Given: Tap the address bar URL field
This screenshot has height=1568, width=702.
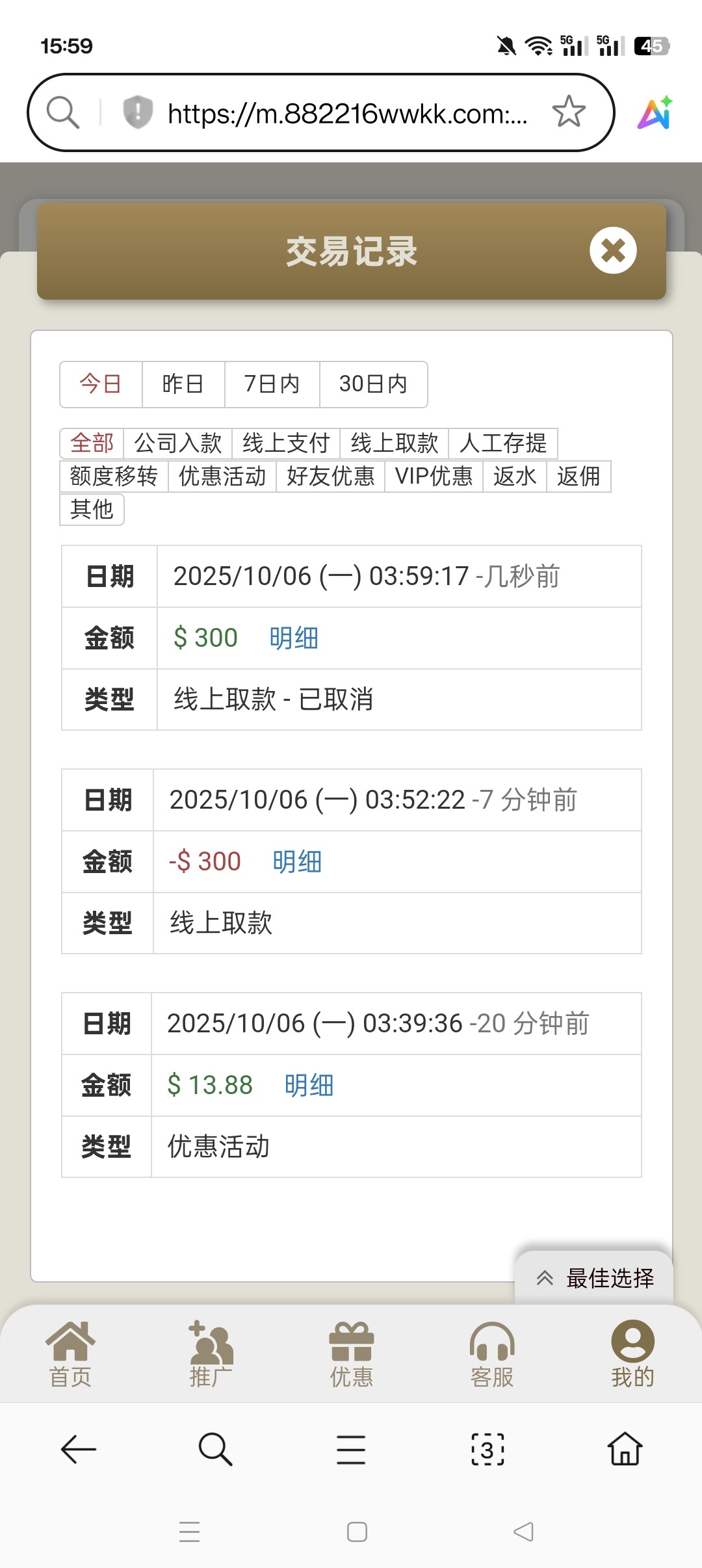Looking at the screenshot, I should (344, 112).
